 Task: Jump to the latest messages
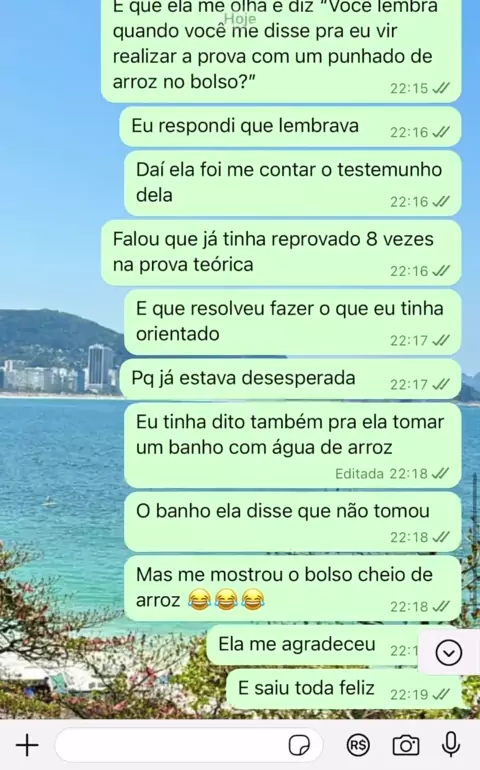[x=449, y=653]
